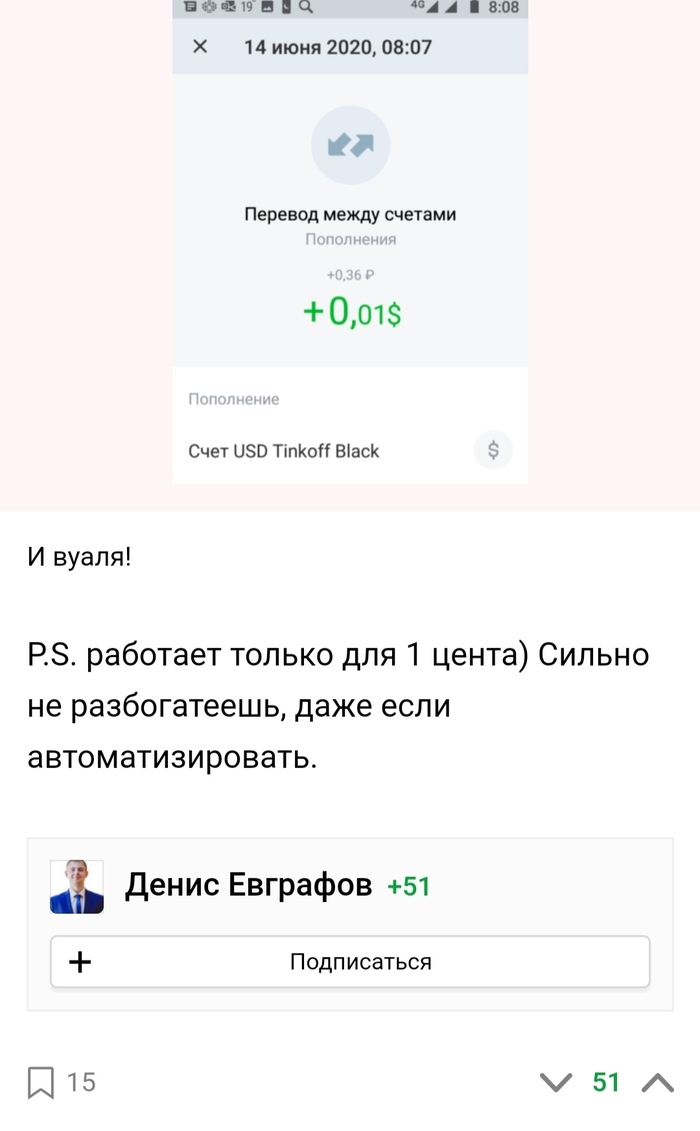This screenshot has height=1131, width=700.
Task: Upvote the post with the up arrow
Action: (657, 1082)
